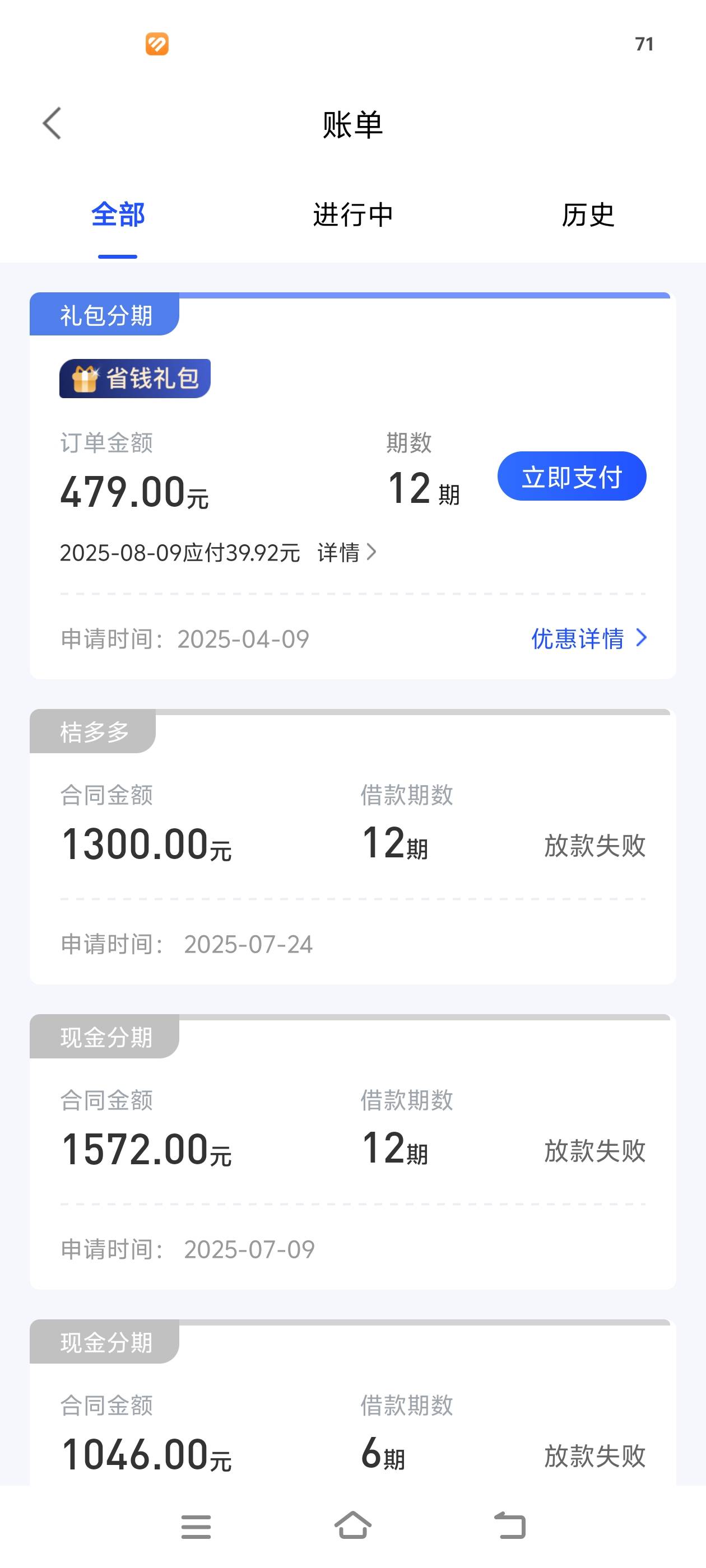706x1568 pixels.
Task: Open the 优惠详情 link
Action: (588, 638)
